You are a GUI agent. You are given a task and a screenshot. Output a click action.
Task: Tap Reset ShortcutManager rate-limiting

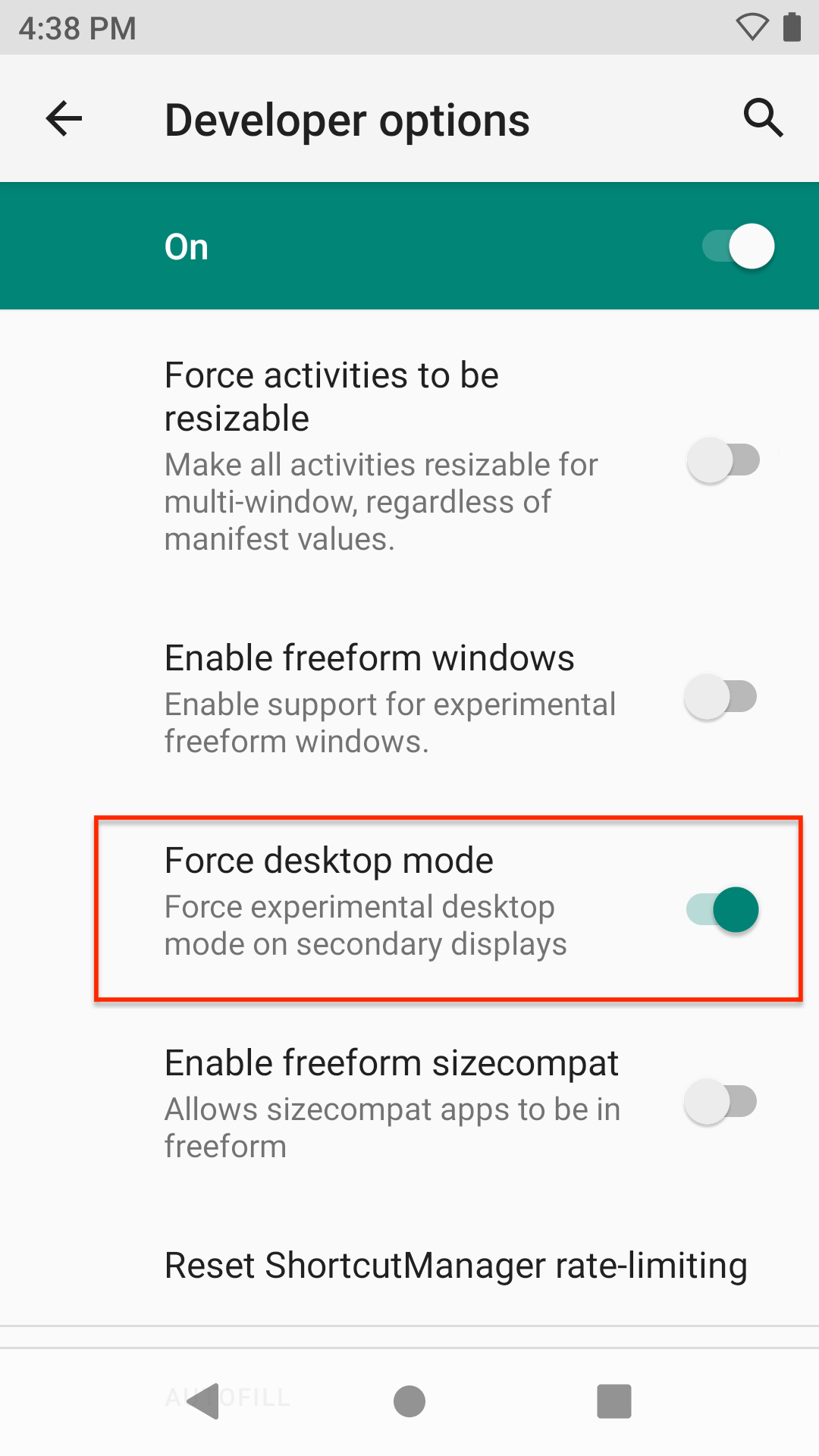point(455,1265)
